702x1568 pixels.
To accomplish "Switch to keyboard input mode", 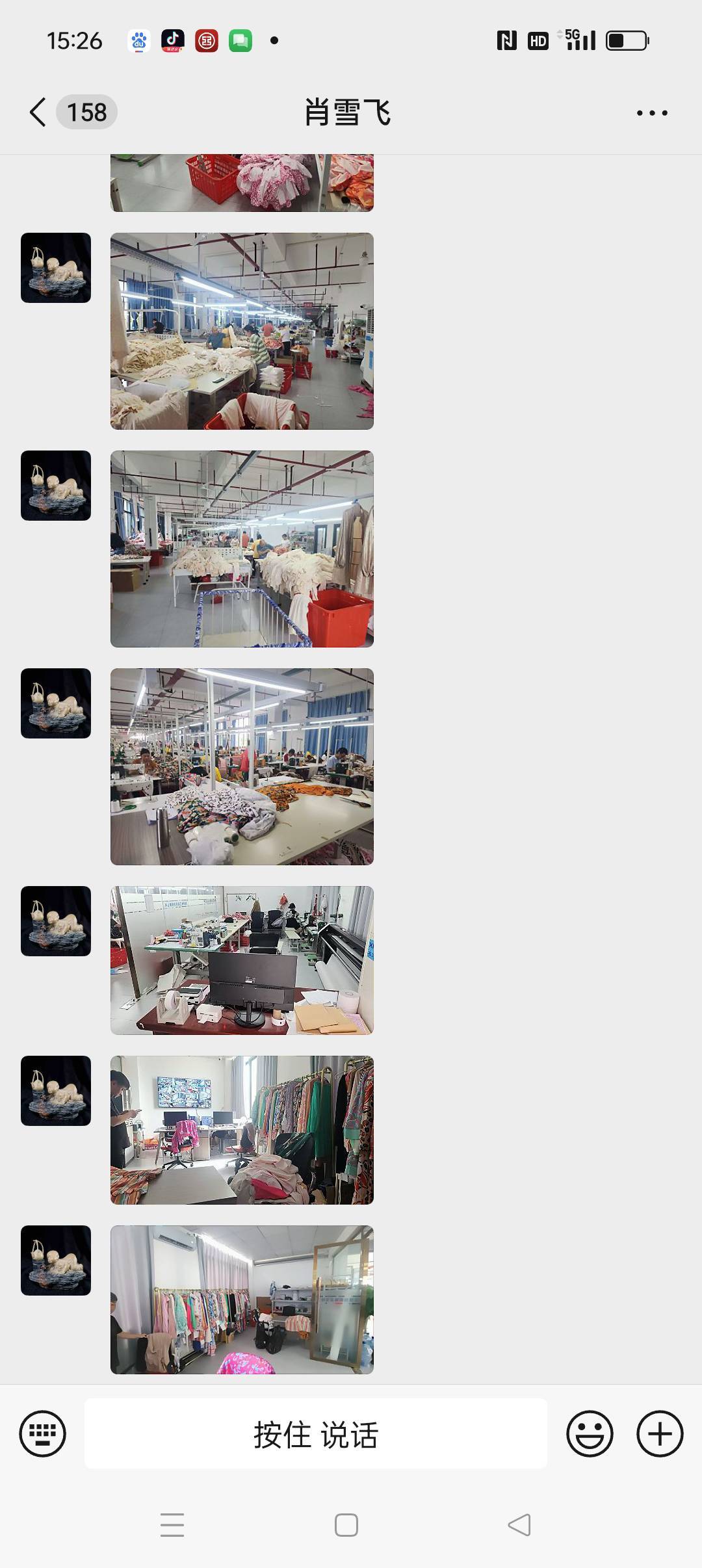I will coord(43,1433).
